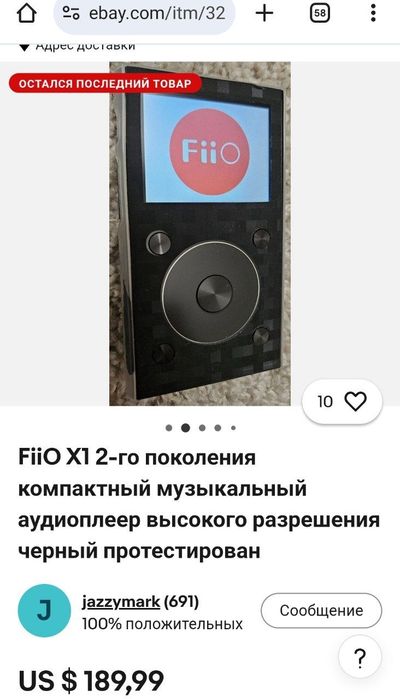Open seller jazzymark's profile
This screenshot has height=699, width=400.
[121, 602]
